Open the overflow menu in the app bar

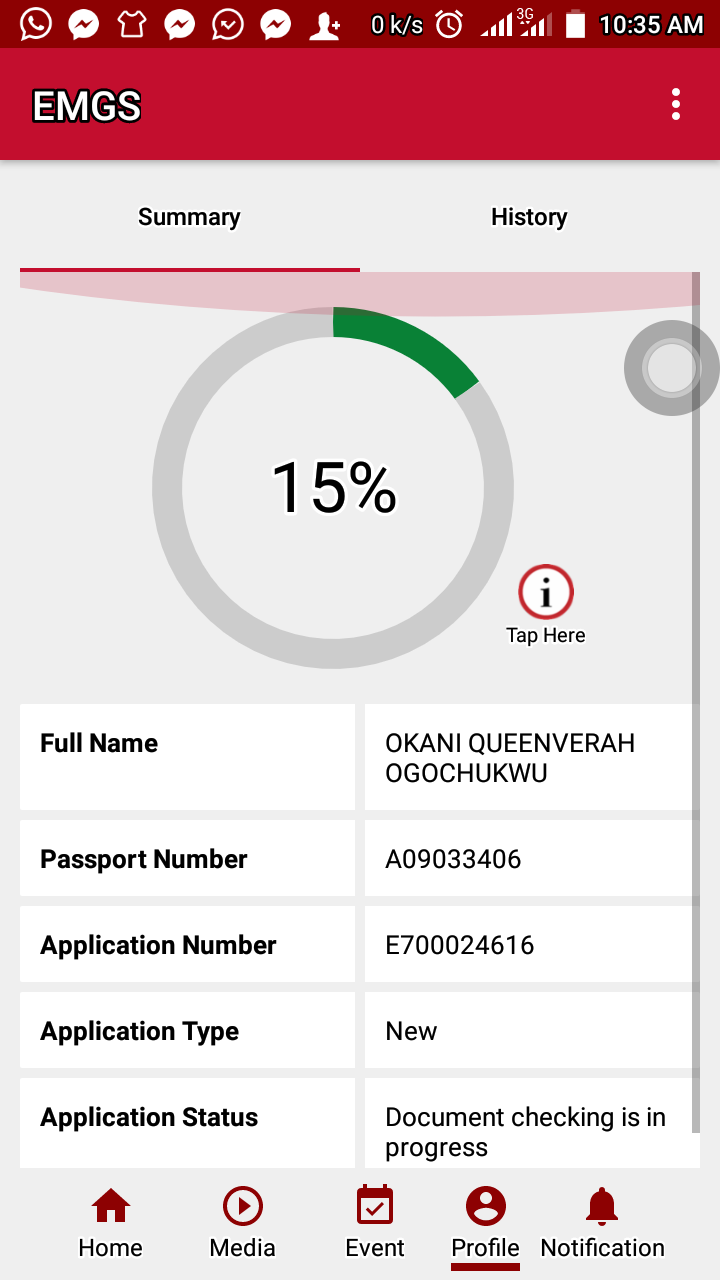676,105
